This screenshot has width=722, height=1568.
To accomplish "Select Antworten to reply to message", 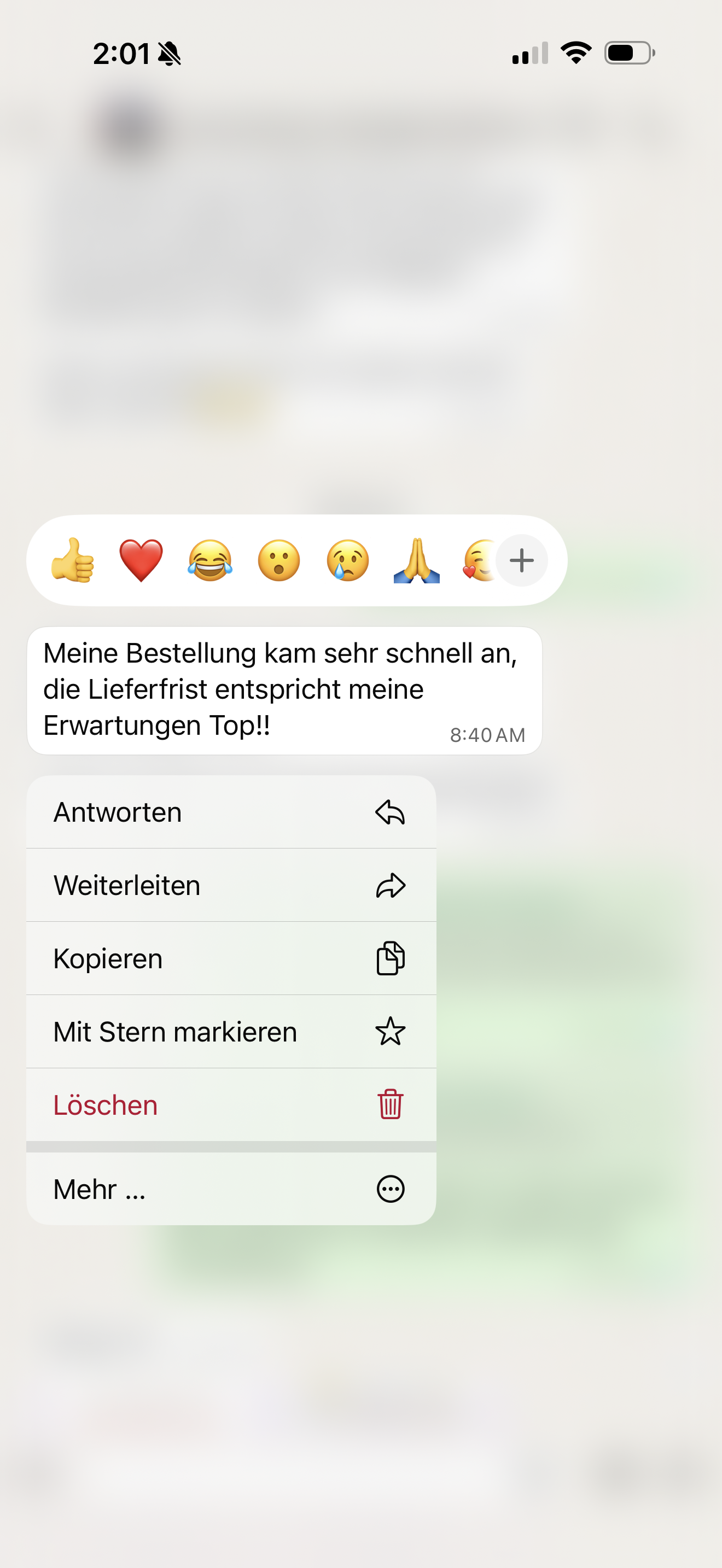I will [x=231, y=812].
